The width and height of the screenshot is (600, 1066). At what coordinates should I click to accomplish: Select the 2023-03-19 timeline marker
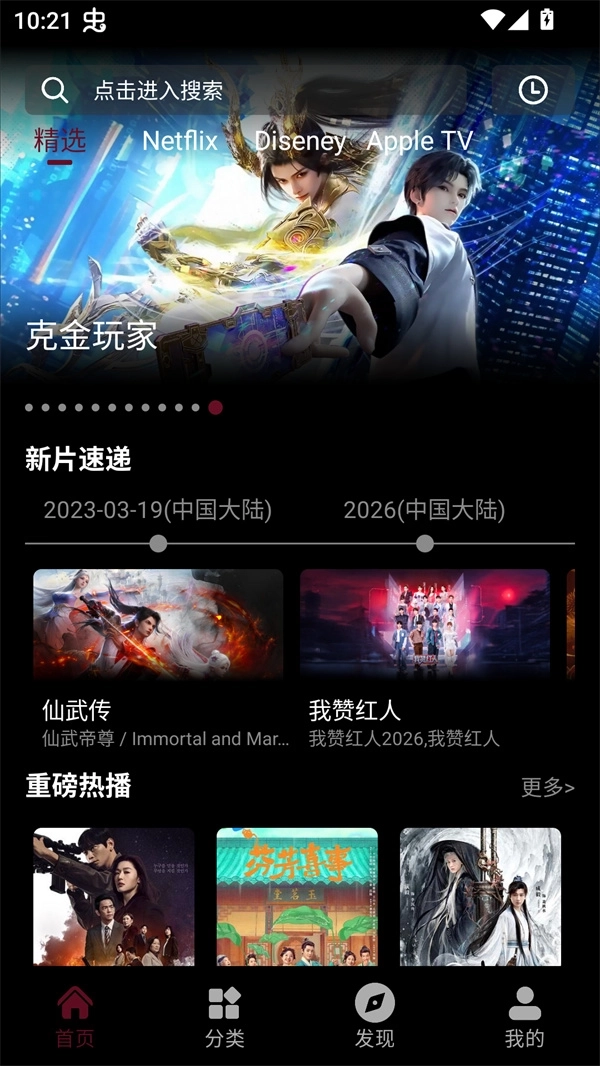158,543
